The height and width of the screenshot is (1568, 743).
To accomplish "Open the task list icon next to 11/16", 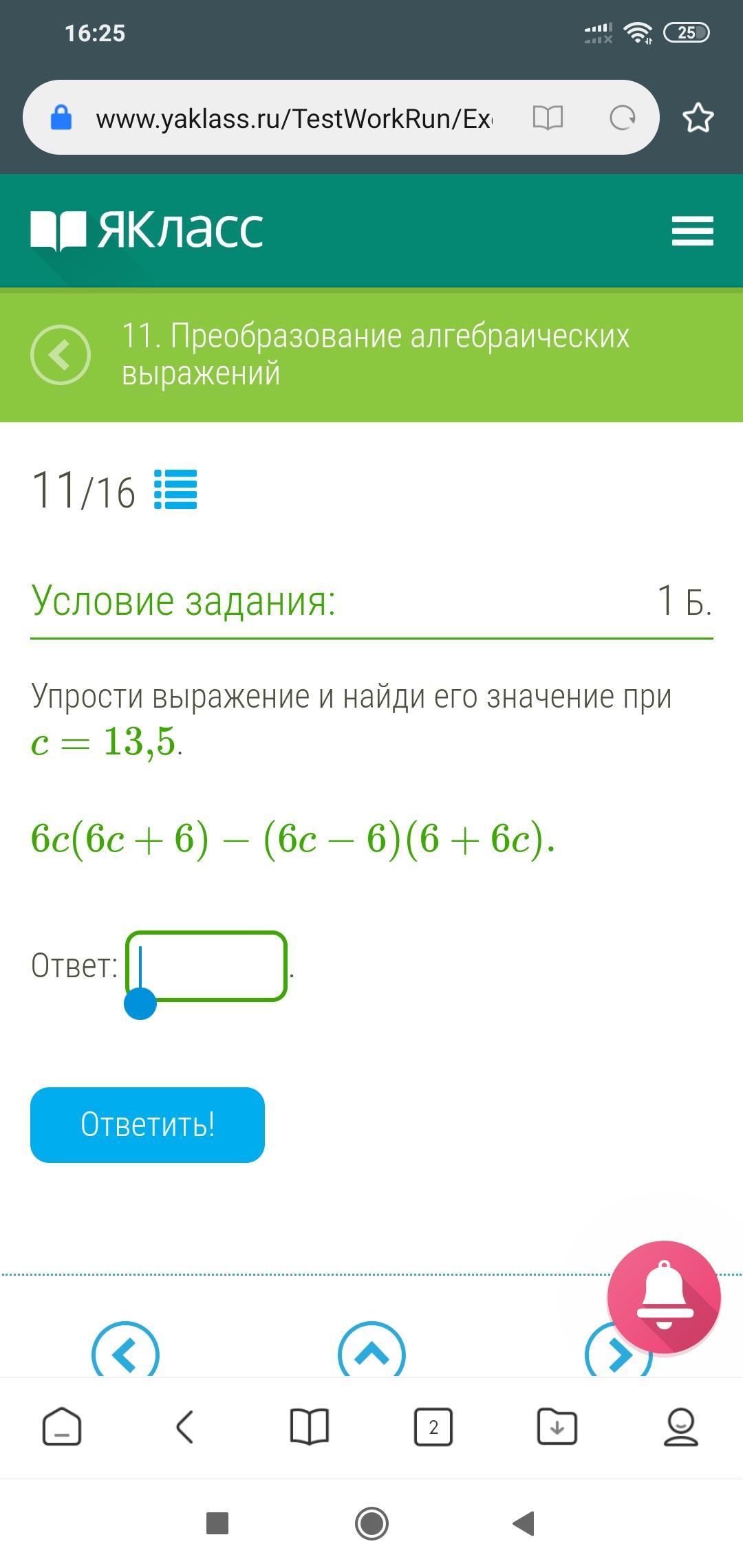I will coord(175,490).
